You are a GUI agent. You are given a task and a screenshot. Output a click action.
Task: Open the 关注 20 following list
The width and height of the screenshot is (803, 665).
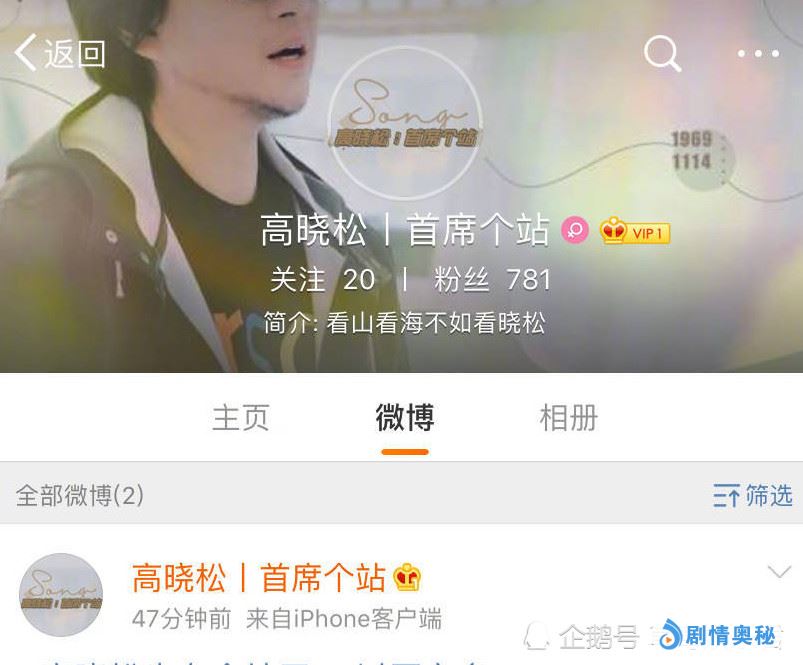[322, 279]
